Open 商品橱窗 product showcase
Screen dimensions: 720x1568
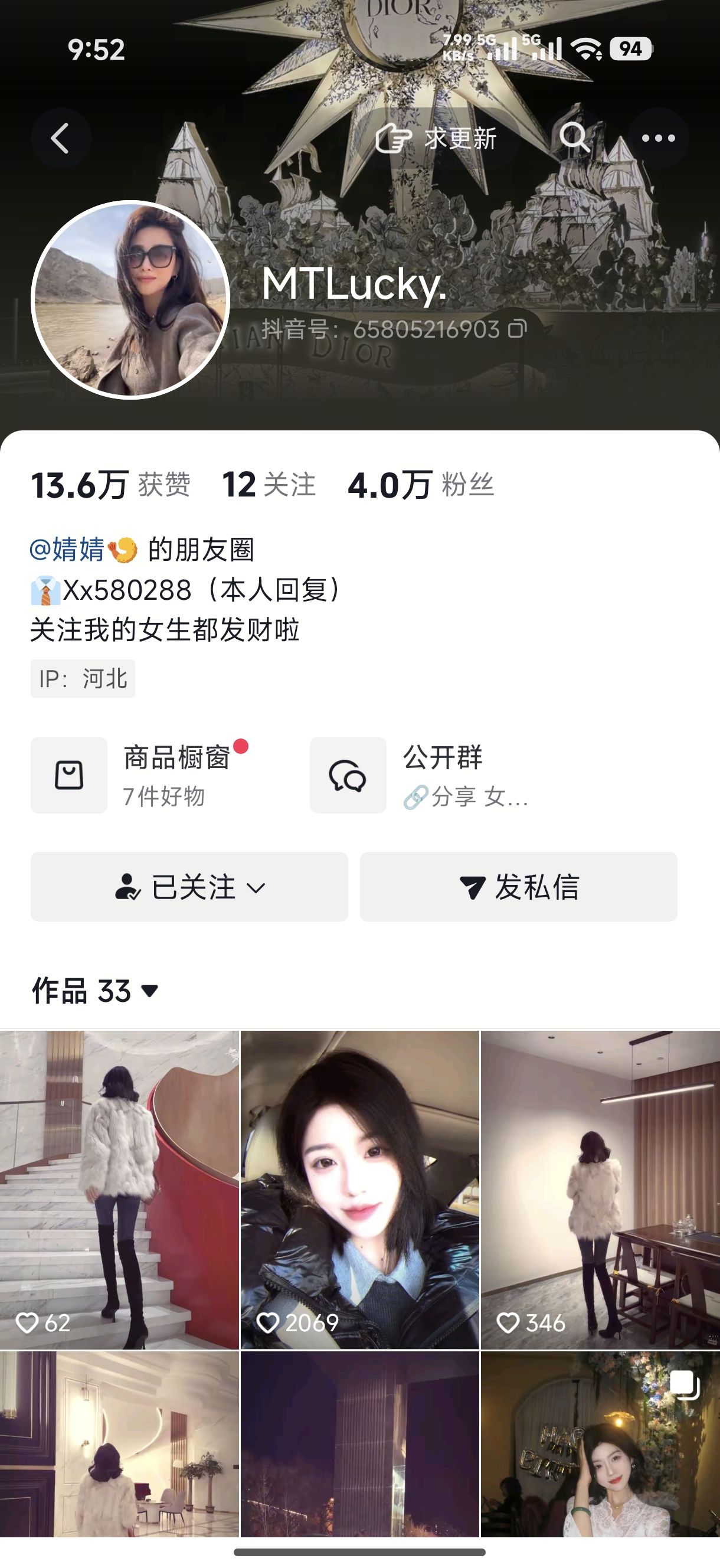[140, 775]
